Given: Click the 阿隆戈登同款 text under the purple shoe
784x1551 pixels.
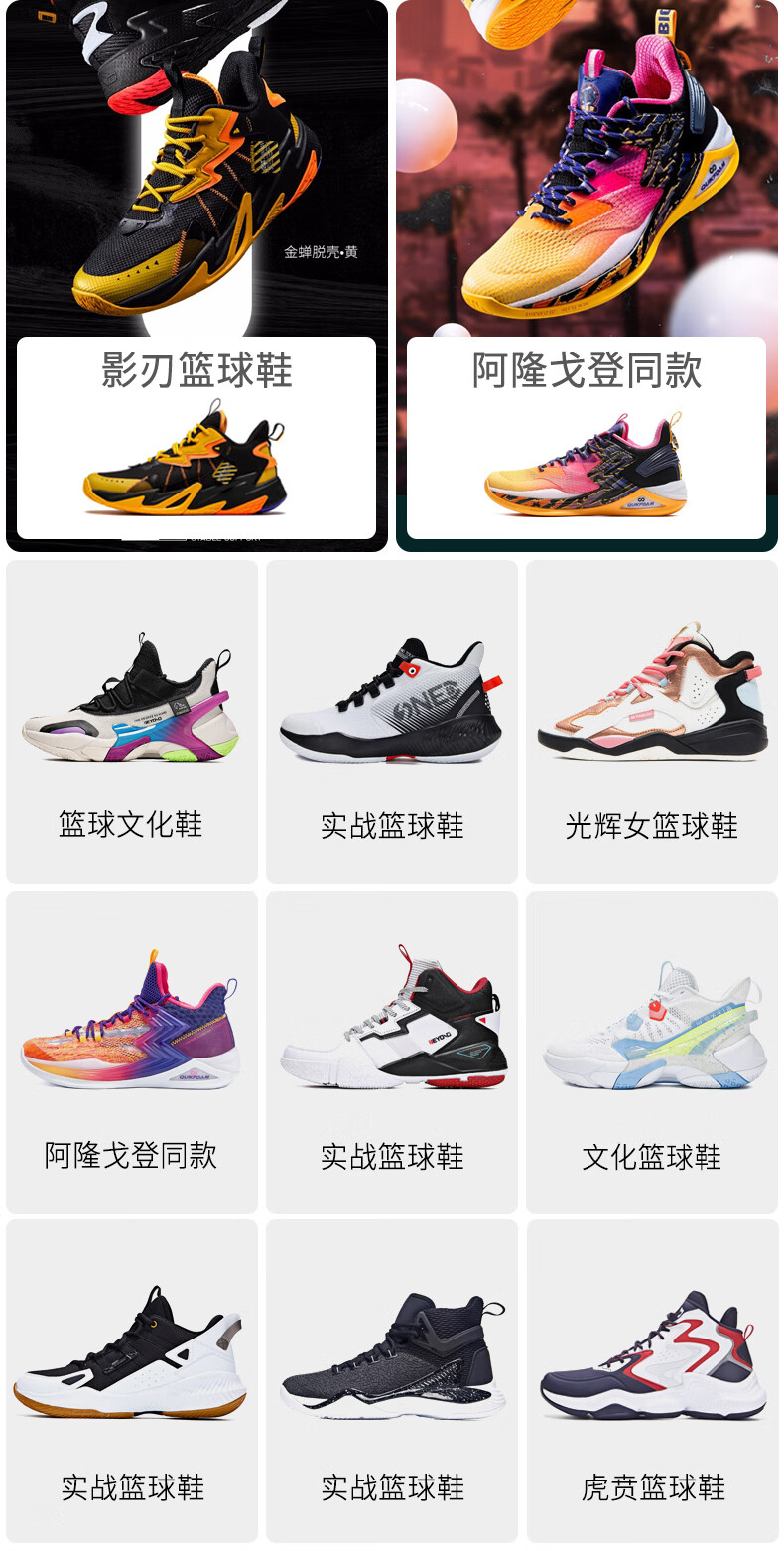Looking at the screenshot, I should coord(130,1156).
